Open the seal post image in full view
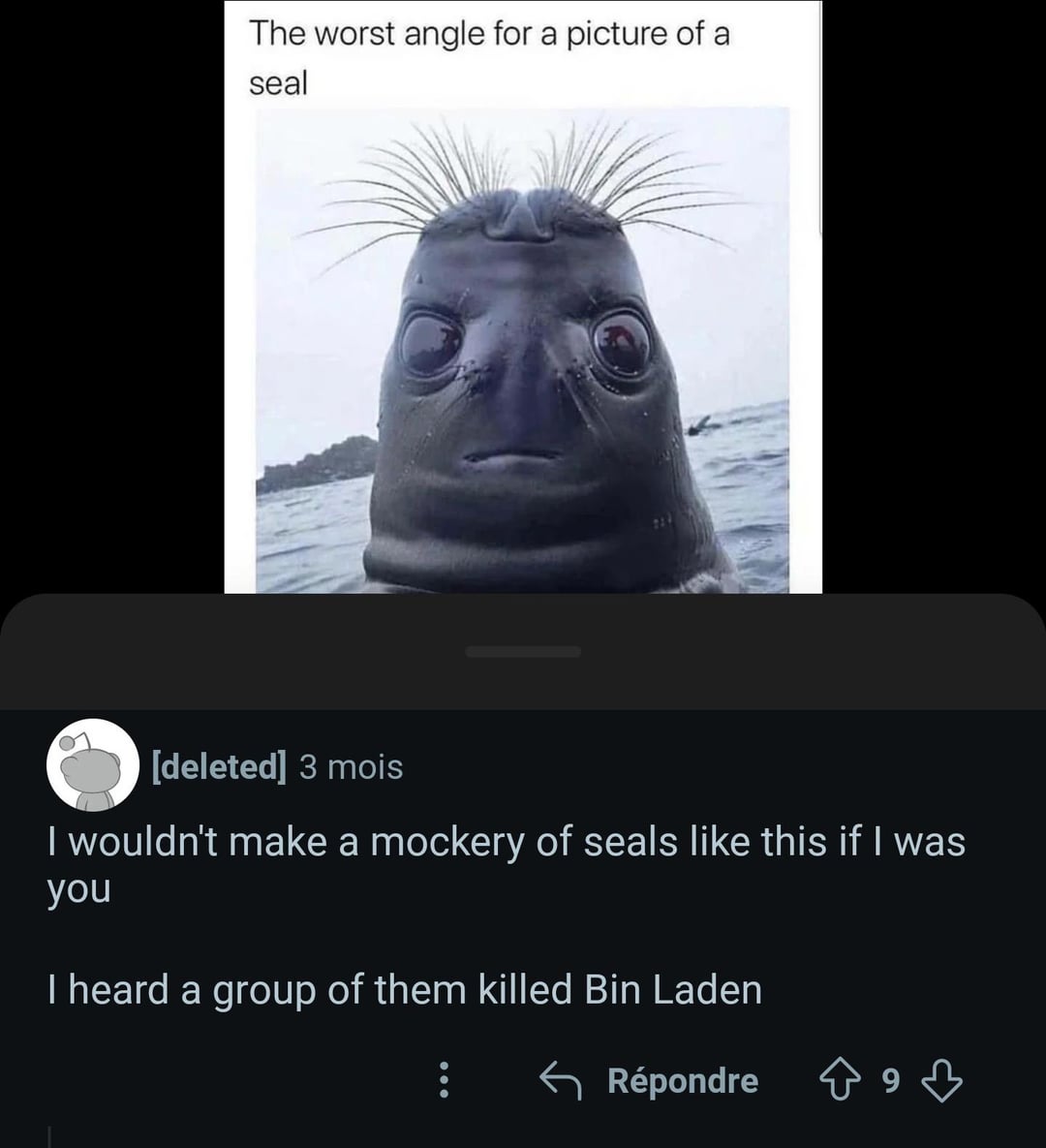 pyautogui.click(x=523, y=349)
